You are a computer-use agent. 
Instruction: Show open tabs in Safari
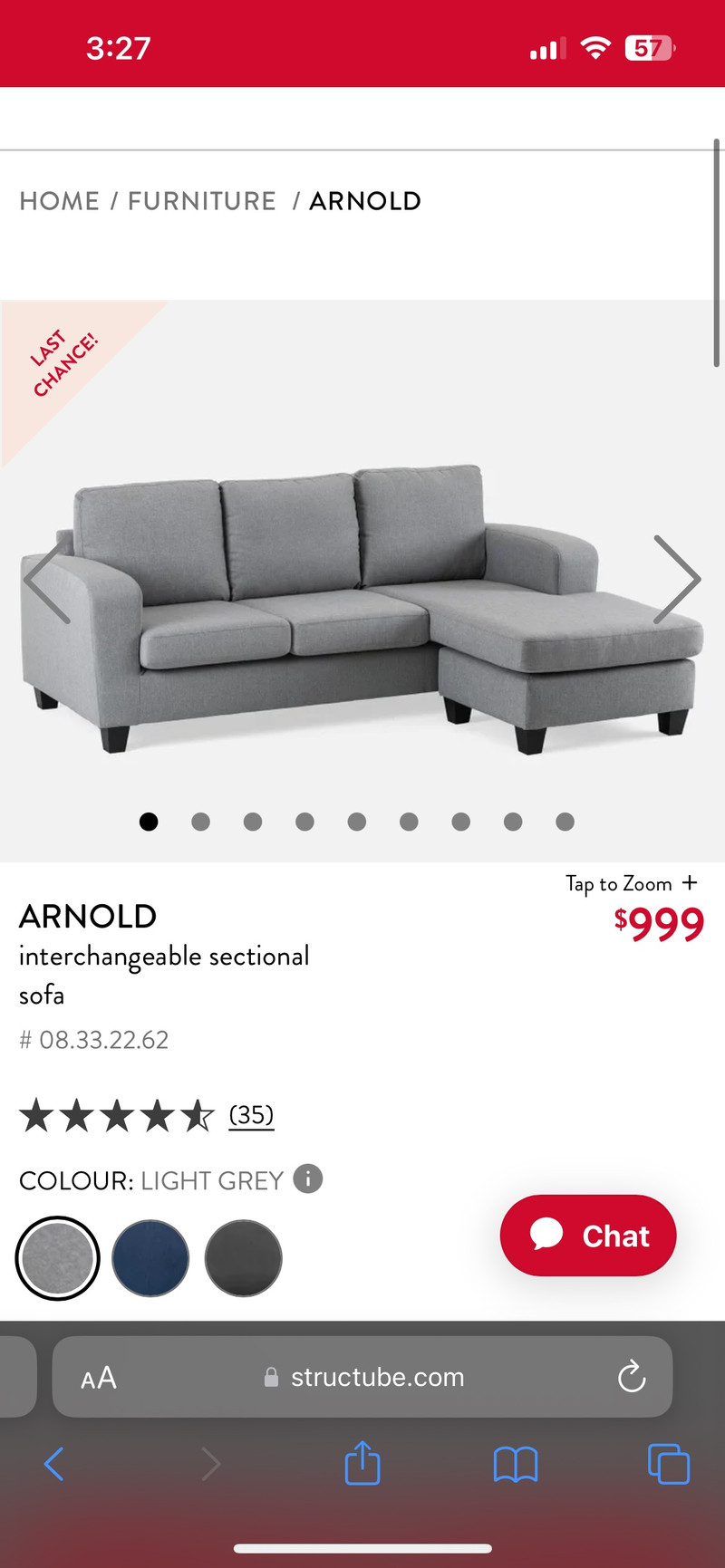669,1464
